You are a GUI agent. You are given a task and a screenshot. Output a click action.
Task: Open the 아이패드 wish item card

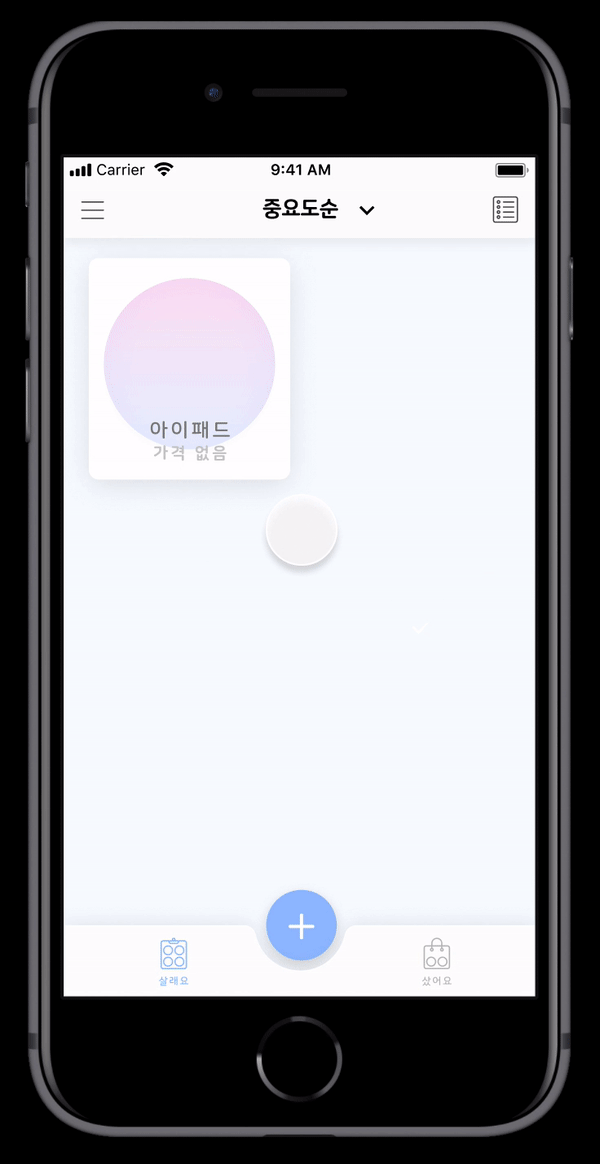tap(189, 368)
